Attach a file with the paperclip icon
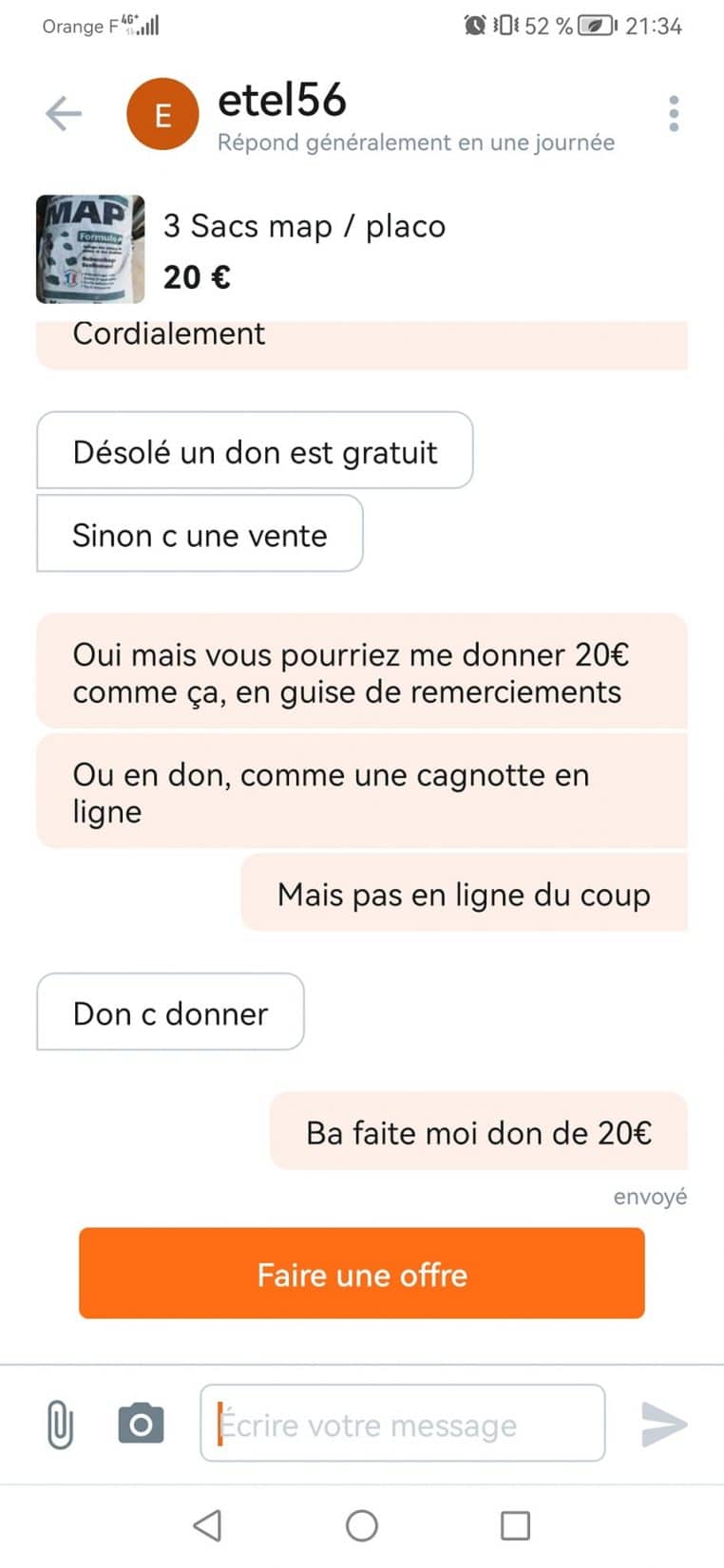Viewport: 724px width, 1568px height. pyautogui.click(x=59, y=1425)
